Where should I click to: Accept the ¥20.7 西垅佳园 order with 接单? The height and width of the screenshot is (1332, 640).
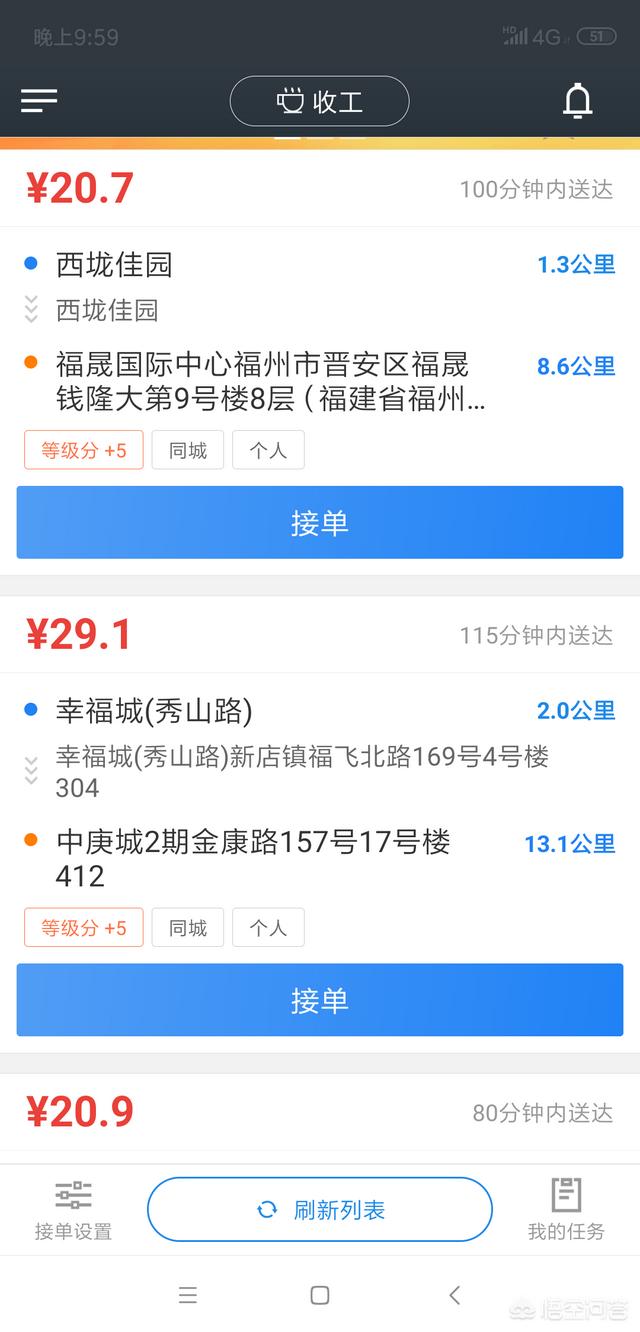[319, 522]
